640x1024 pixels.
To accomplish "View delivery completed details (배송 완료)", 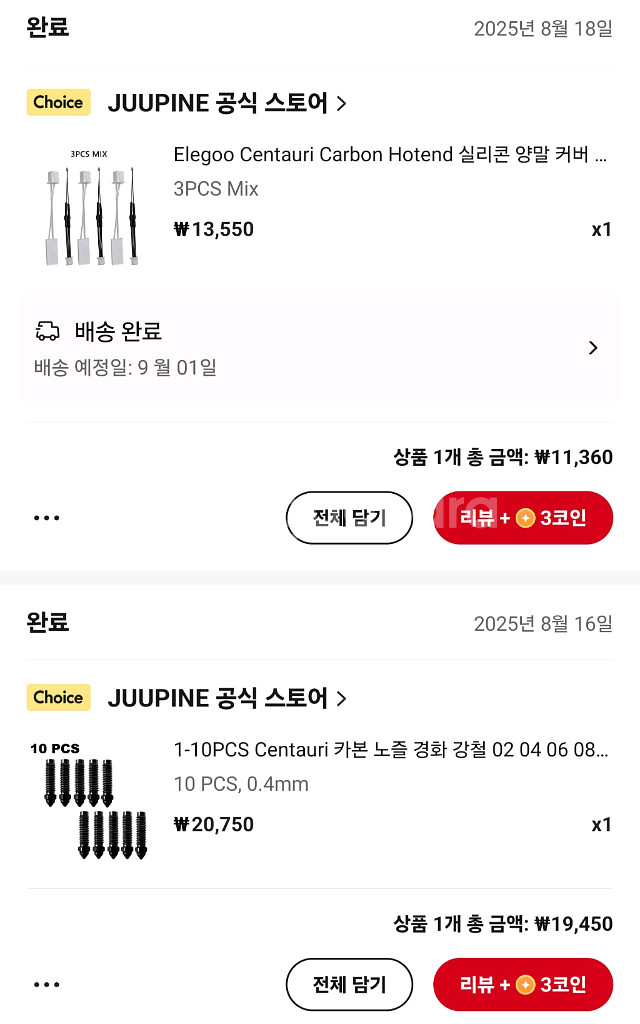I will [x=319, y=348].
